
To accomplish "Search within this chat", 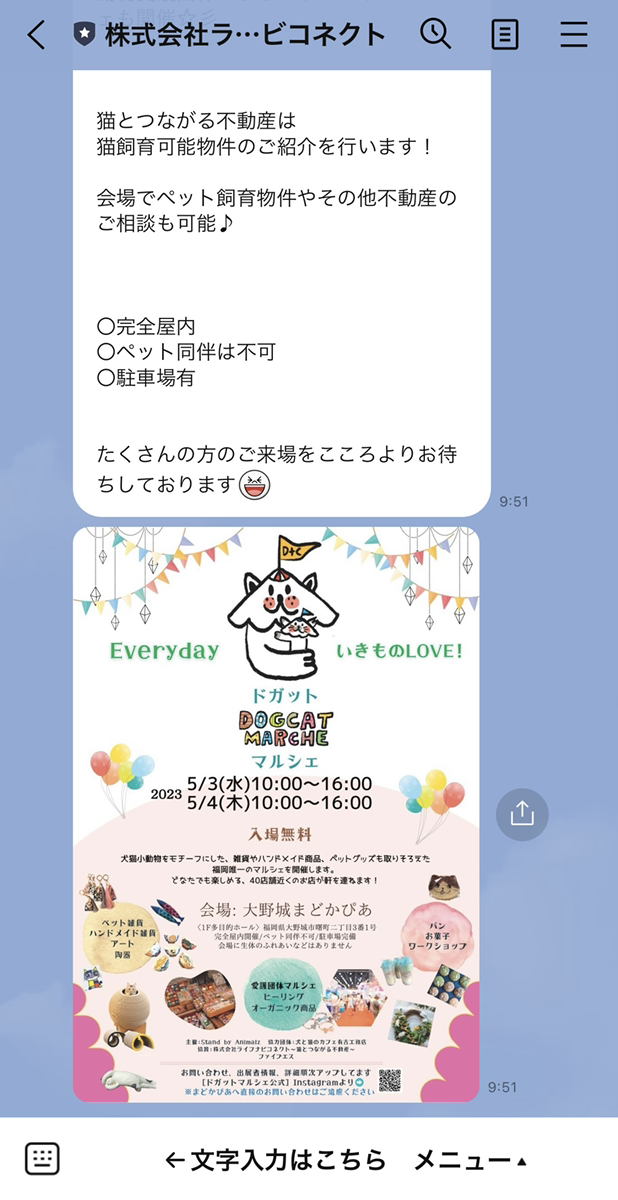I will click(435, 35).
